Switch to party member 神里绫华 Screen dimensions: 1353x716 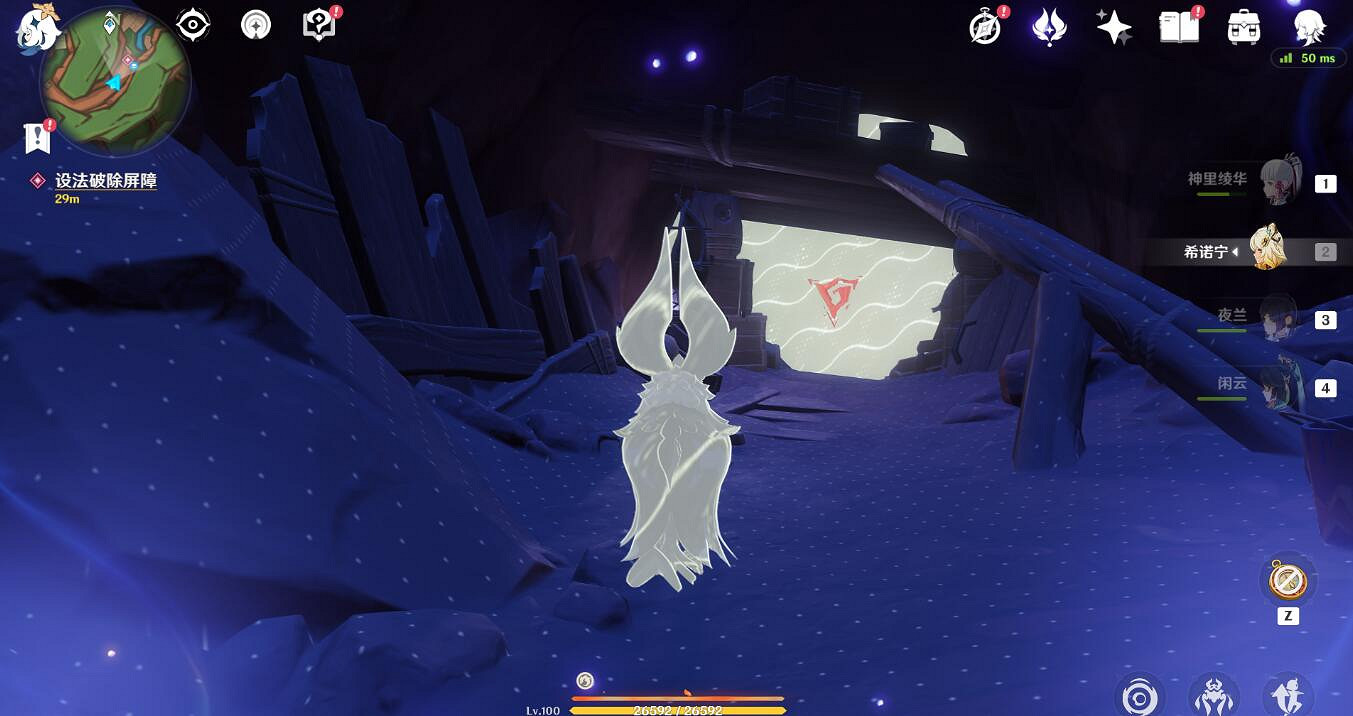[x=1278, y=182]
